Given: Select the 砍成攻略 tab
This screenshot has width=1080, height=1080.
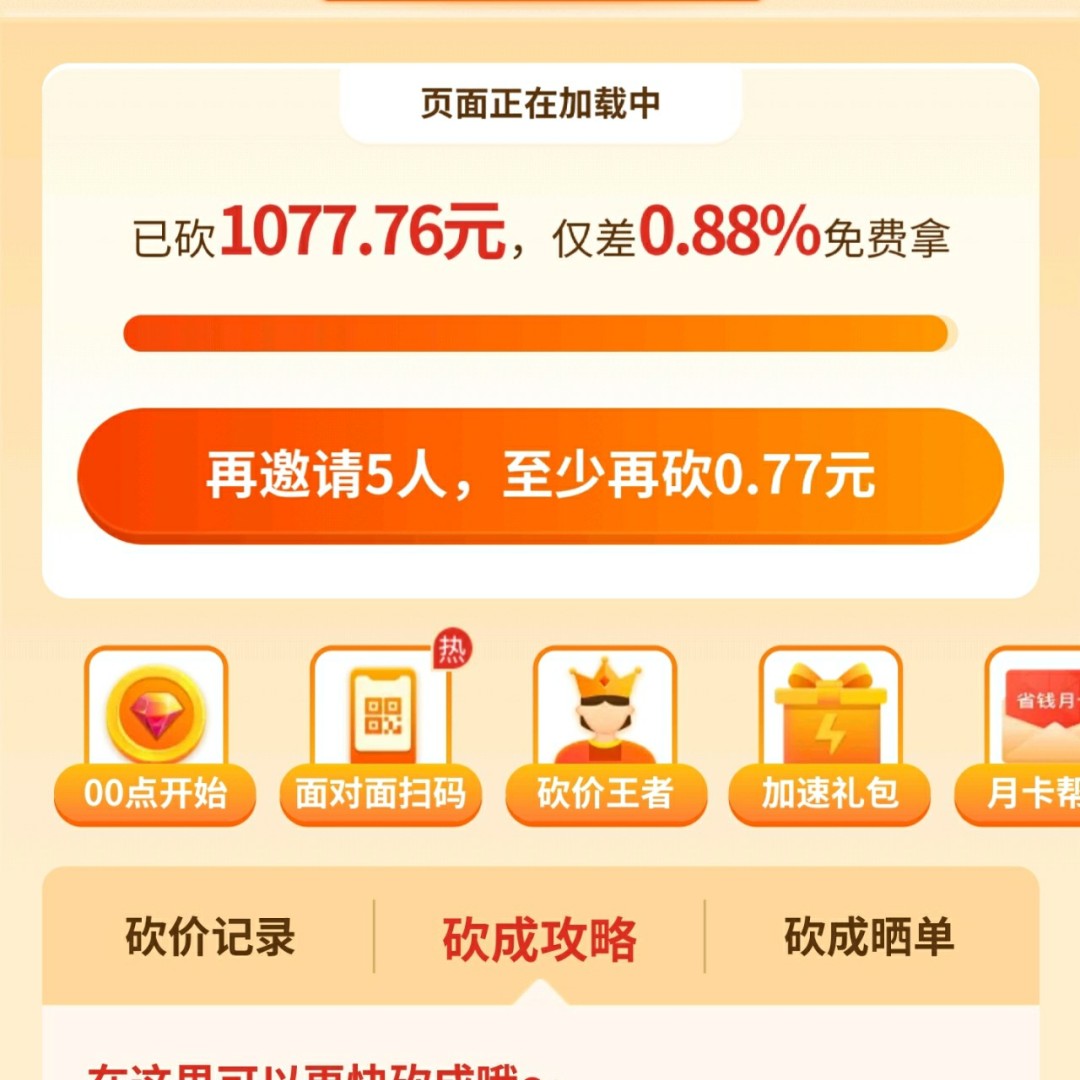Looking at the screenshot, I should [x=540, y=938].
